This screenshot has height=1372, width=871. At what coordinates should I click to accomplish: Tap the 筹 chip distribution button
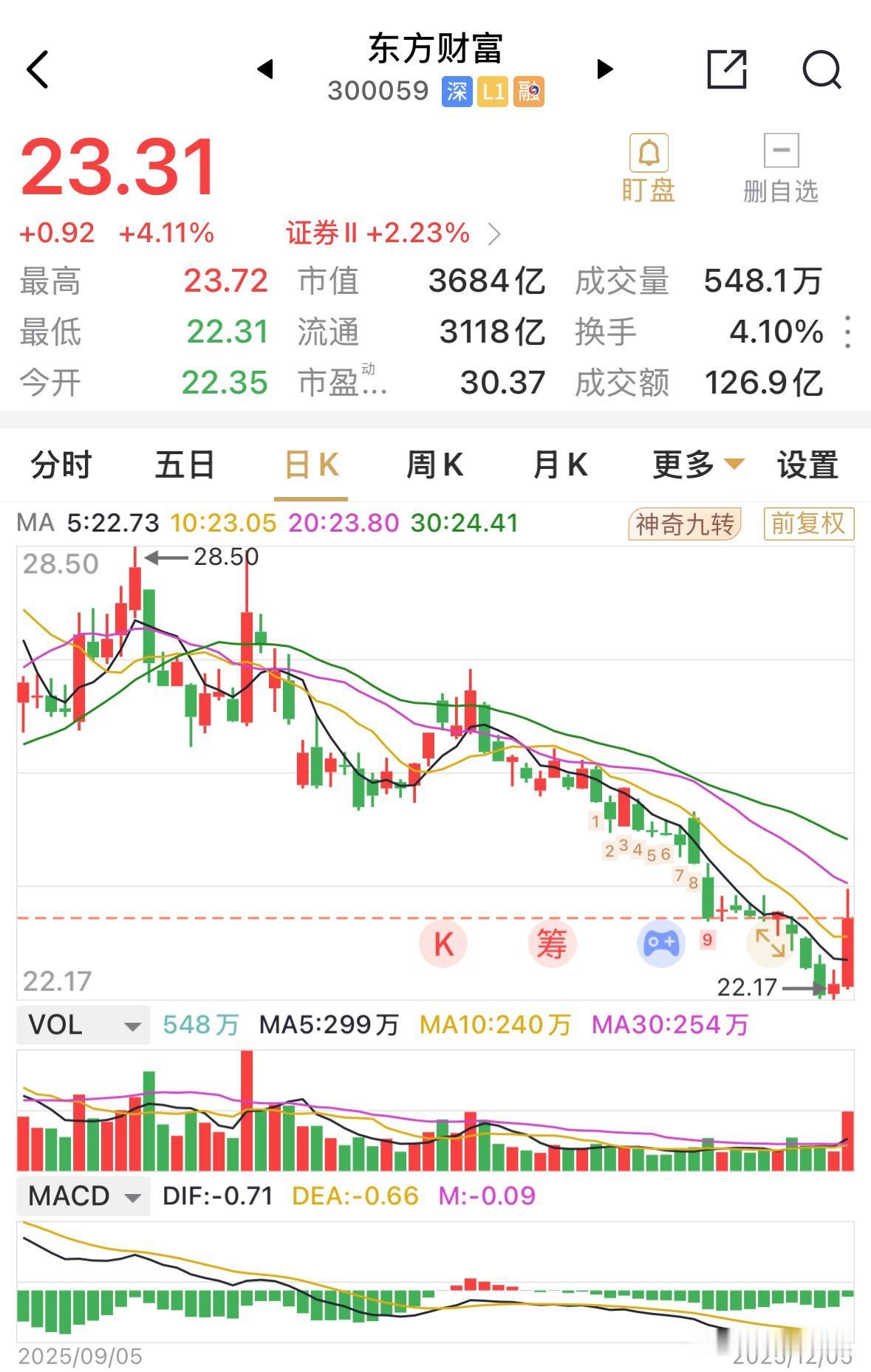tap(552, 944)
